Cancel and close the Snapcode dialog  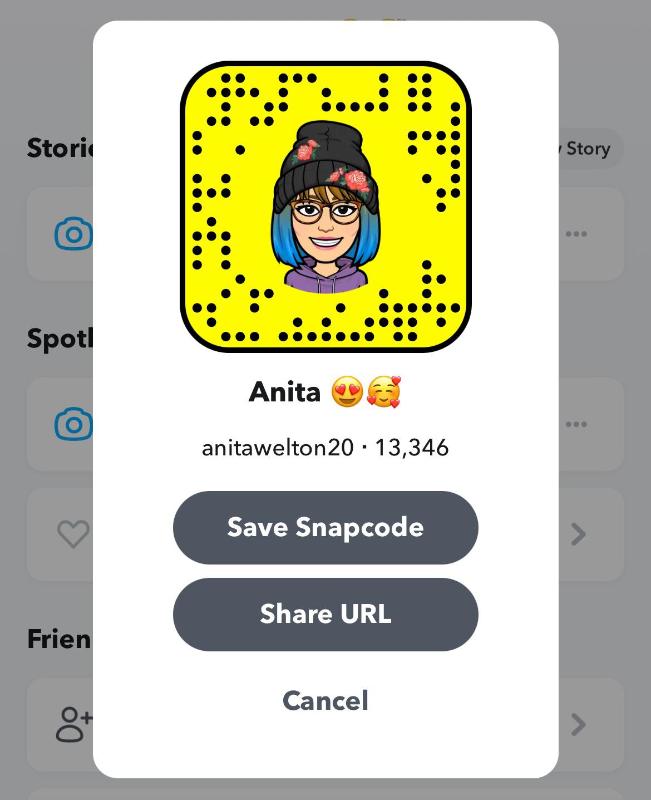tap(325, 701)
